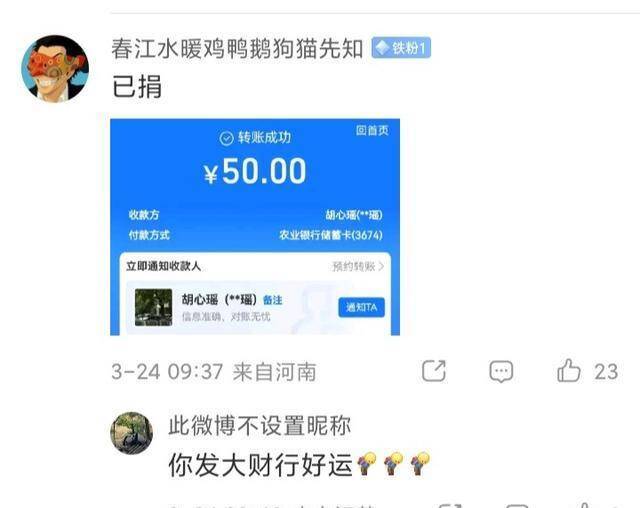The height and width of the screenshot is (508, 640).
Task: Open avatar of 此微博不设置昵称
Action: point(131,433)
